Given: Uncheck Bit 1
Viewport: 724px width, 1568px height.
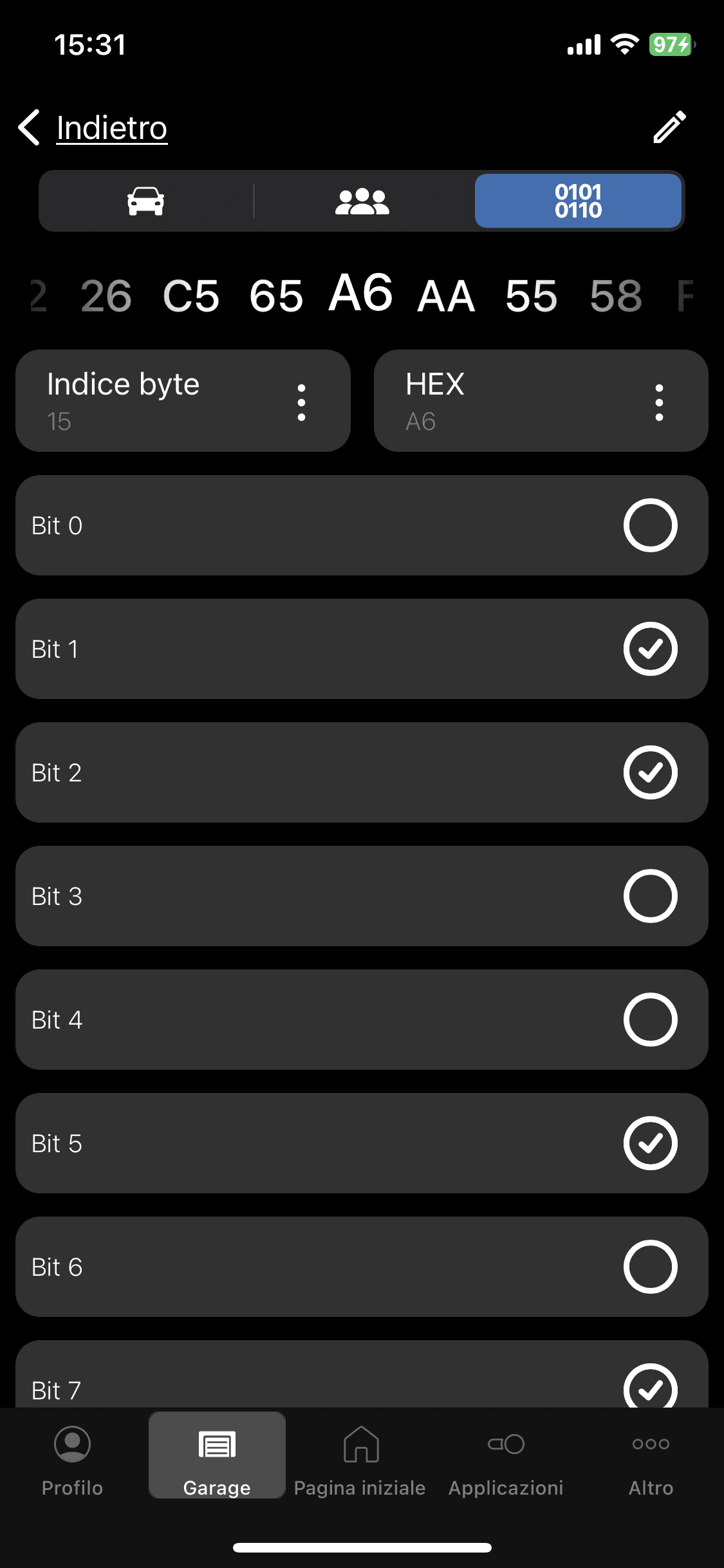Looking at the screenshot, I should pyautogui.click(x=650, y=649).
